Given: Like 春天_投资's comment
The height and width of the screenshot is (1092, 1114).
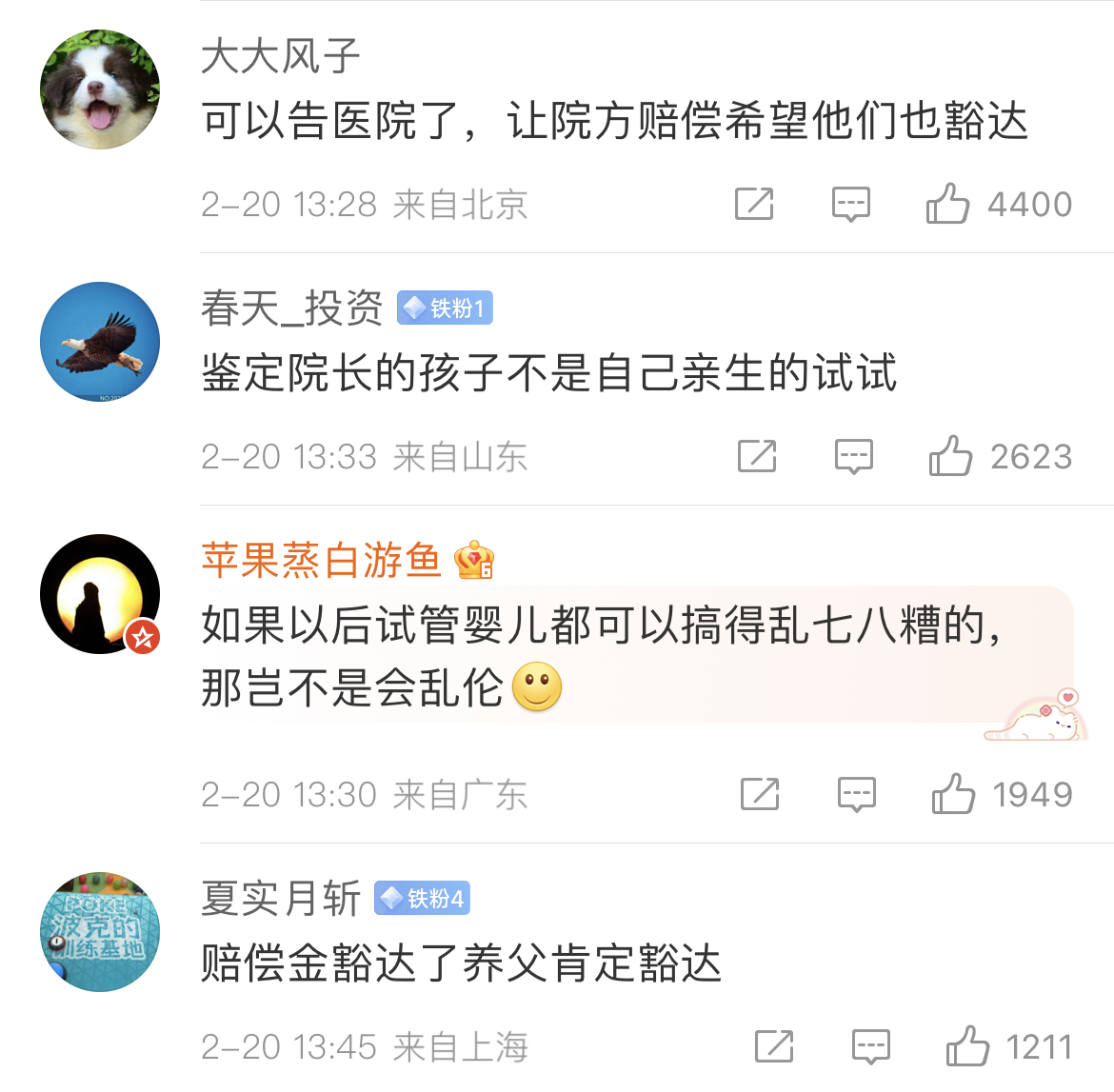Looking at the screenshot, I should coord(950,456).
